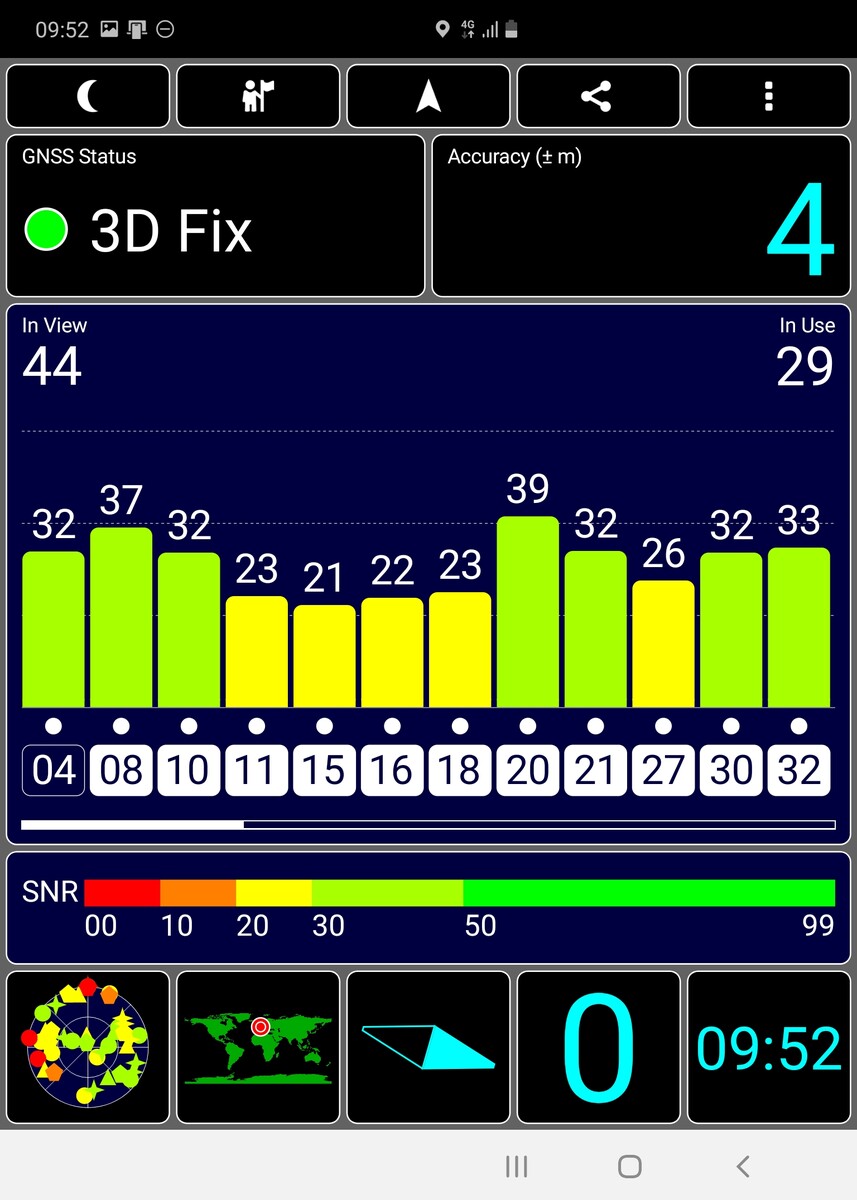Share the current GNSS location
Viewport: 857px width, 1200px height.
point(597,97)
